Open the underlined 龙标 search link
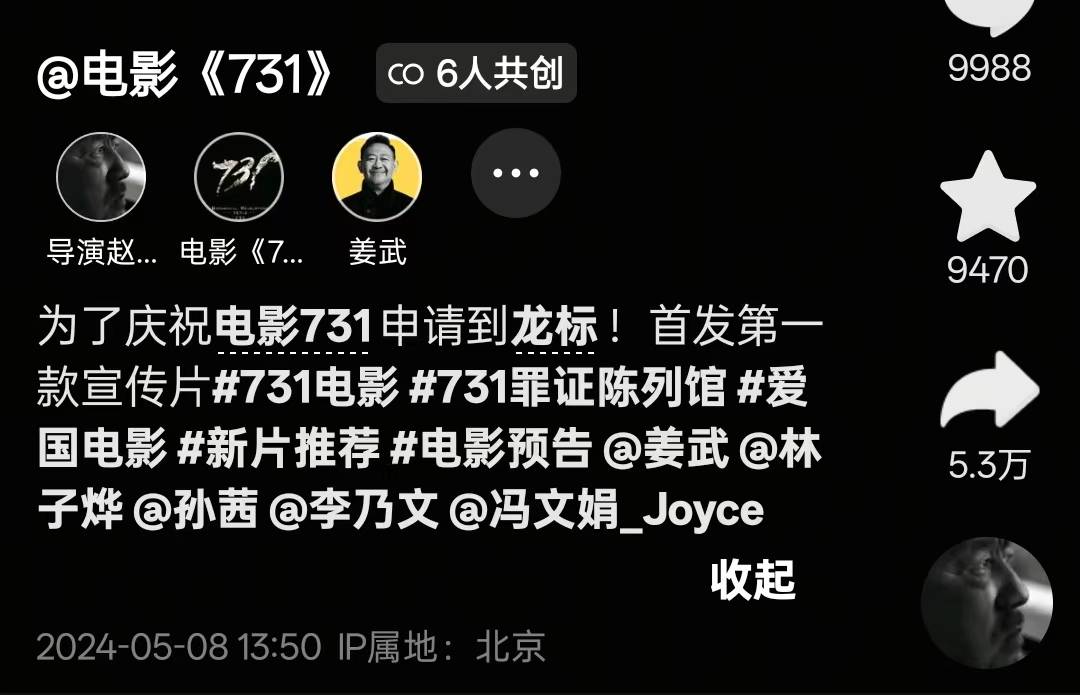 click(x=555, y=328)
